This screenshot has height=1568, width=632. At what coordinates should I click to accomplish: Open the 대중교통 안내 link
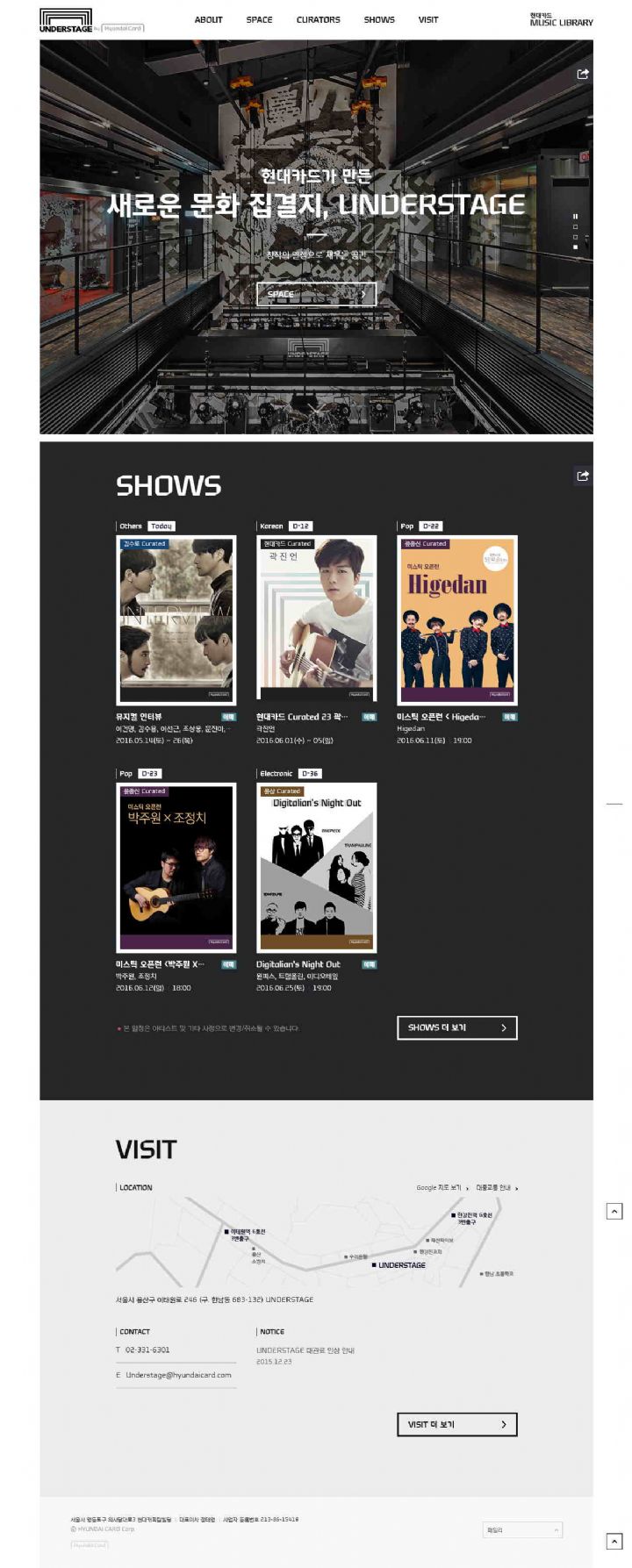pos(496,1188)
